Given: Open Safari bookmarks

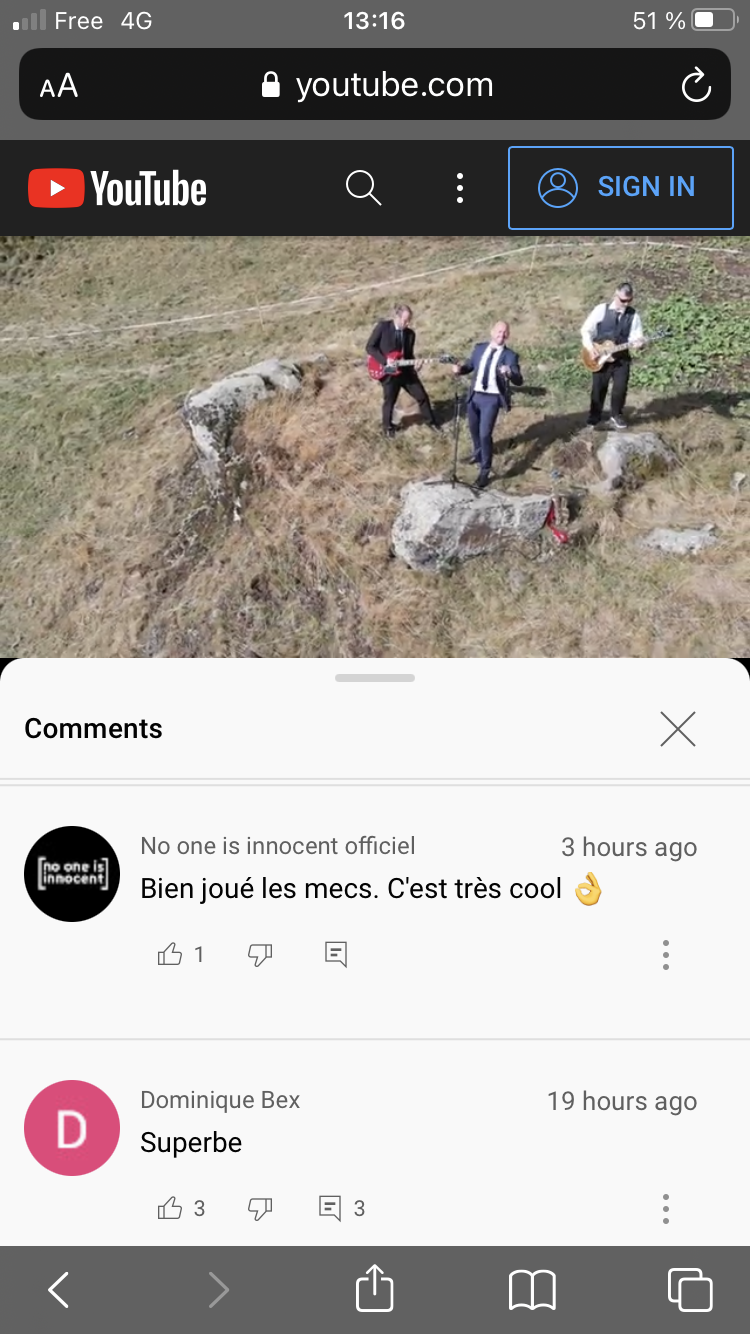Looking at the screenshot, I should click(x=532, y=1290).
